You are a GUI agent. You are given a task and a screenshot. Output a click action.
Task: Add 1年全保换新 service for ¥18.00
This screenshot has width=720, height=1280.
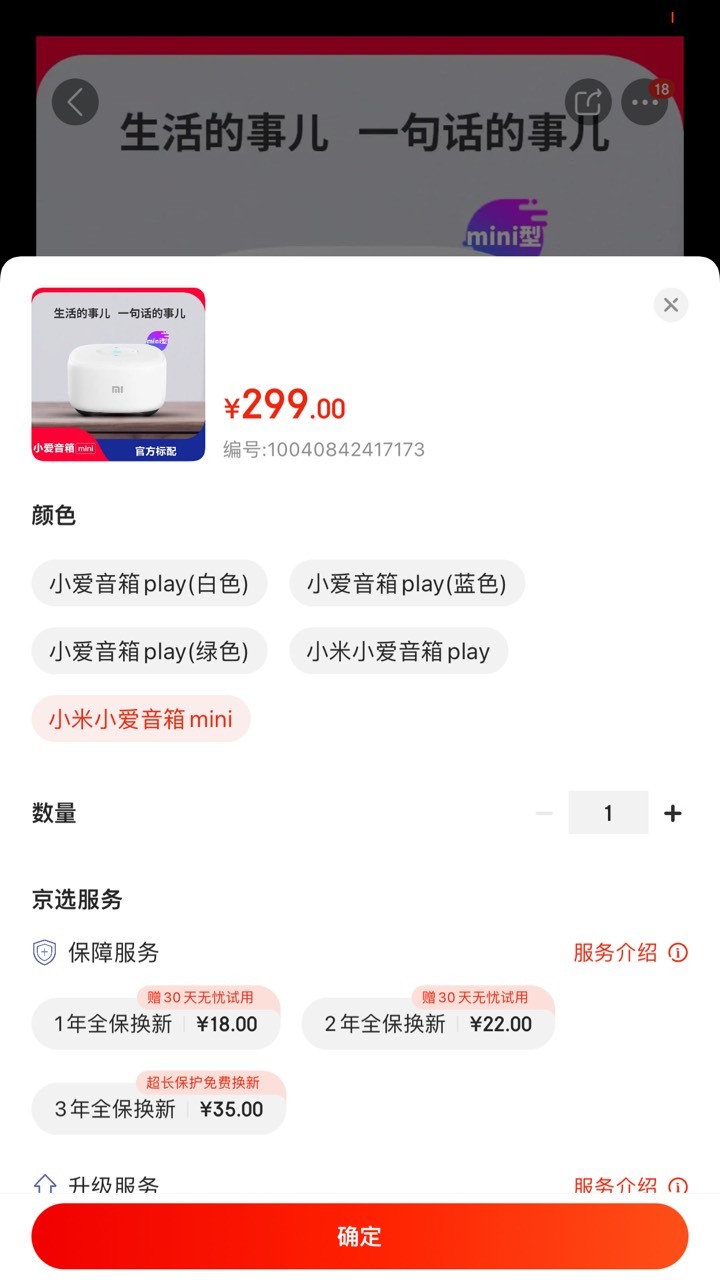tap(156, 1023)
